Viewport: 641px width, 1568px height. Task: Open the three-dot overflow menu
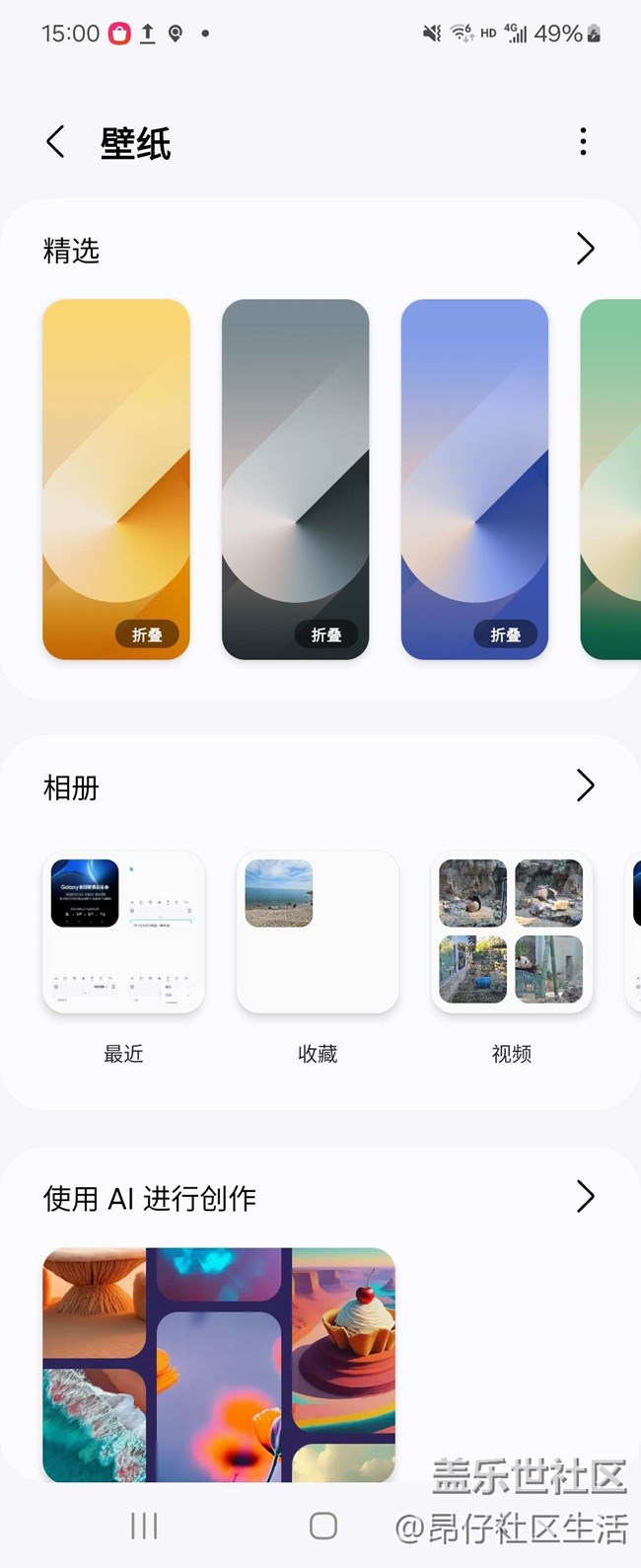coord(583,142)
